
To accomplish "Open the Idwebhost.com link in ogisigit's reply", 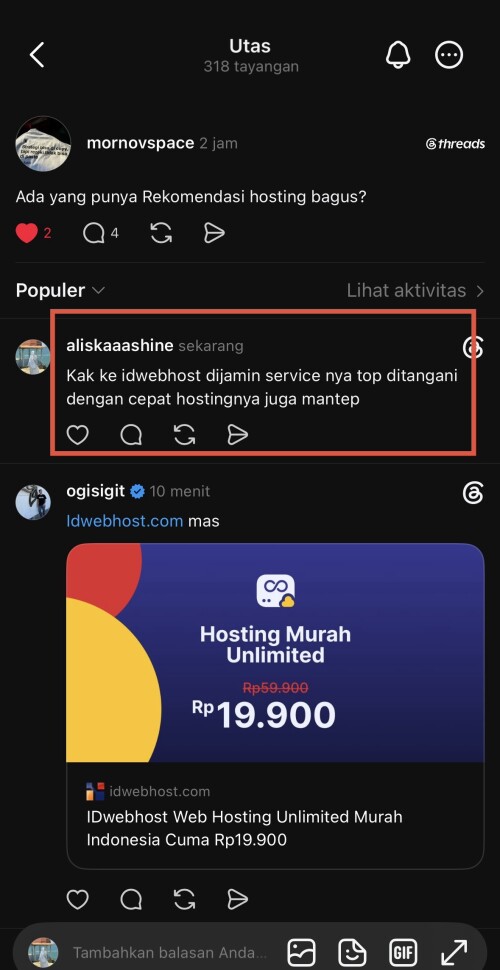I will pyautogui.click(x=124, y=521).
